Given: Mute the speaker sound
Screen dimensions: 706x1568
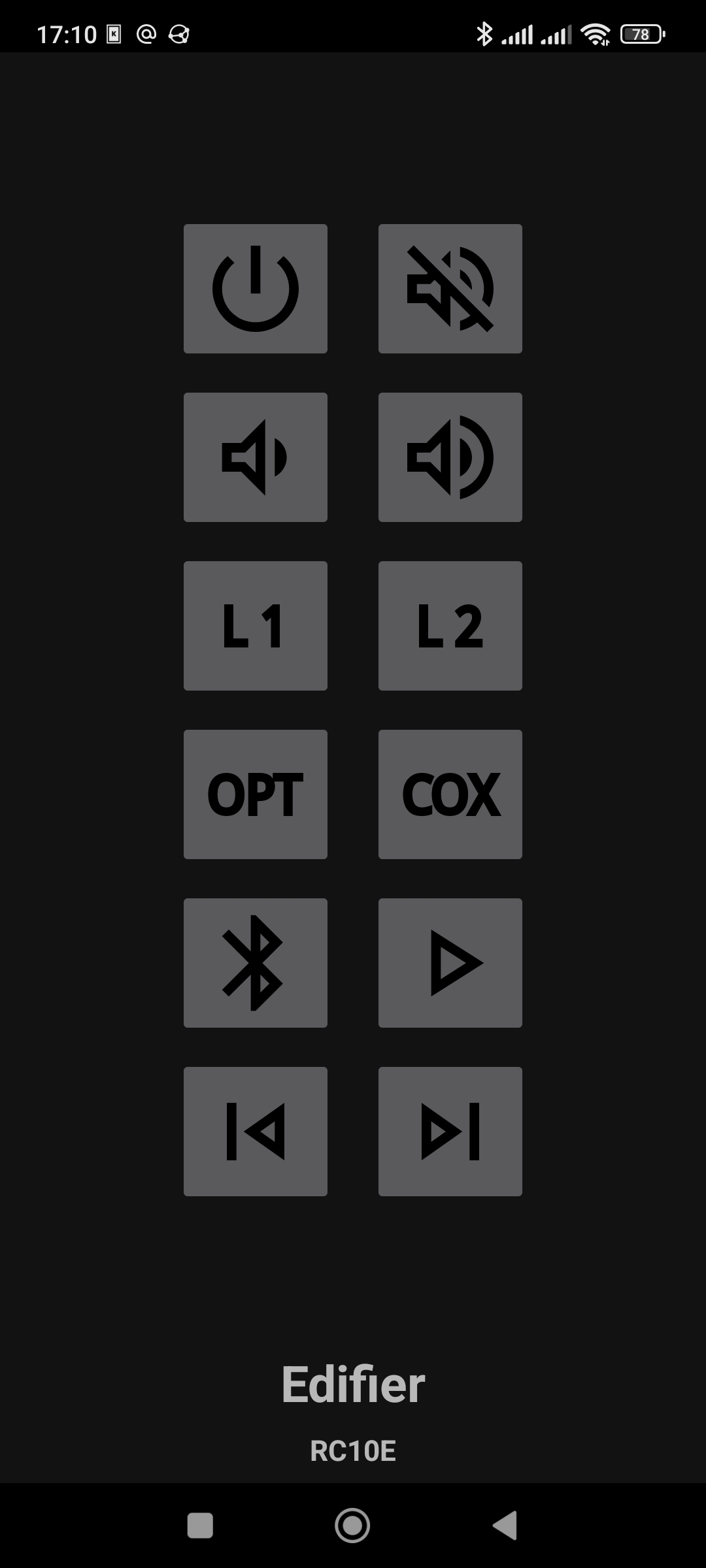Looking at the screenshot, I should coord(450,289).
